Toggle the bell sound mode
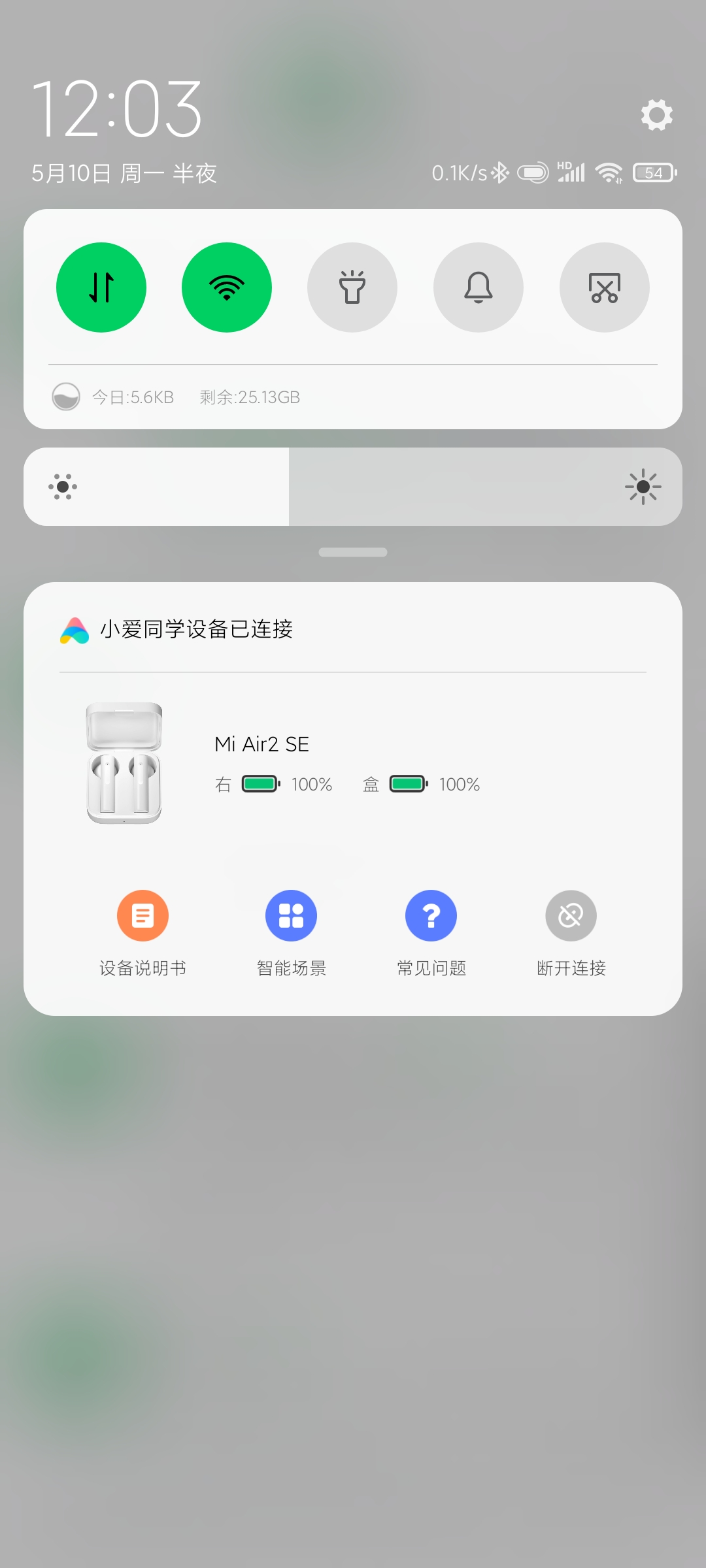 479,287
